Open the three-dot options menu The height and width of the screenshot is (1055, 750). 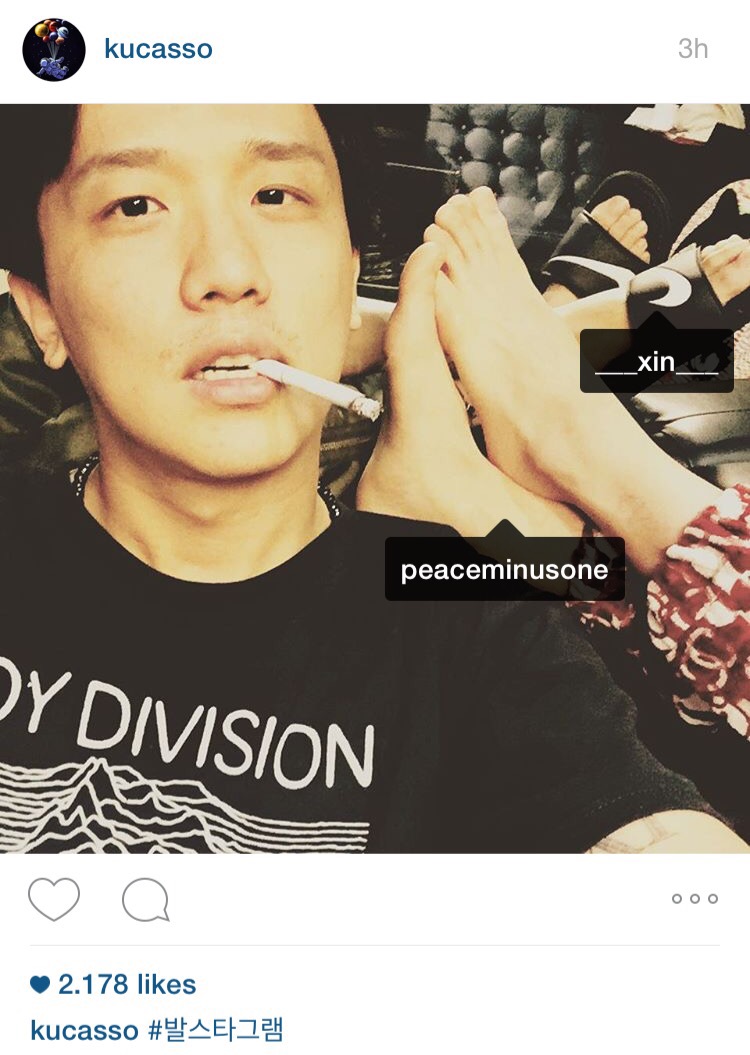694,899
